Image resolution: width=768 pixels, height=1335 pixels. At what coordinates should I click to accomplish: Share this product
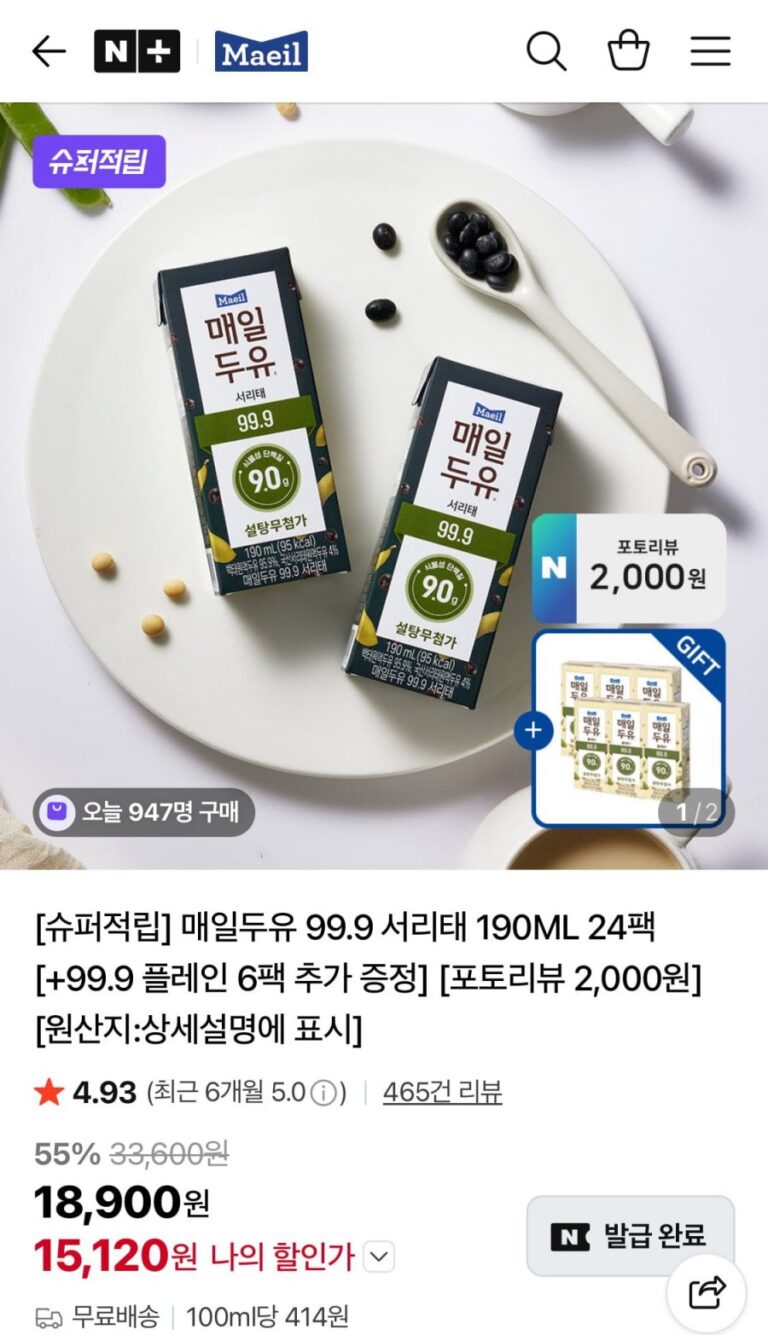click(x=708, y=1293)
